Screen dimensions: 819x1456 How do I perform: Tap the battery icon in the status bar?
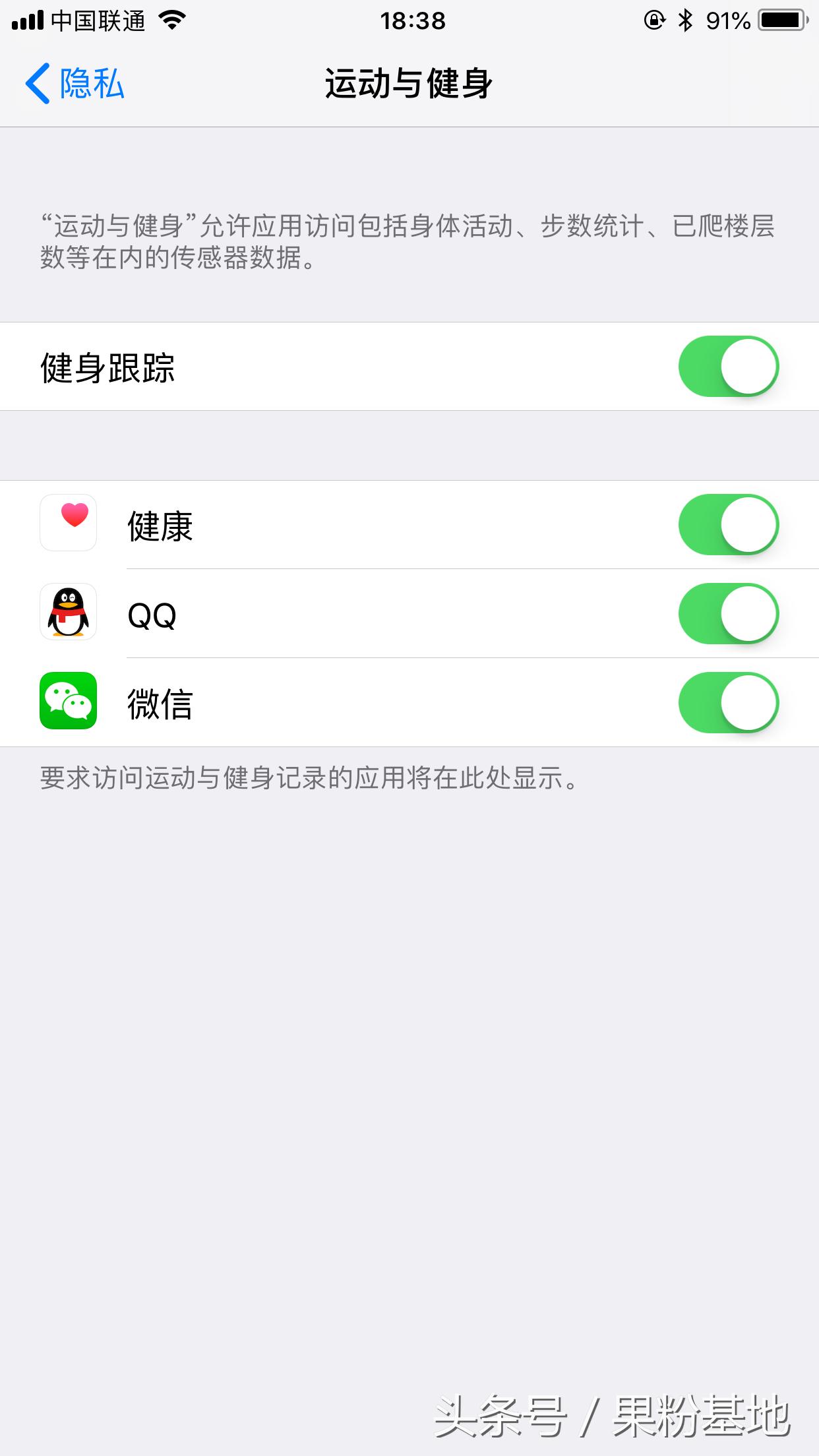tap(781, 20)
